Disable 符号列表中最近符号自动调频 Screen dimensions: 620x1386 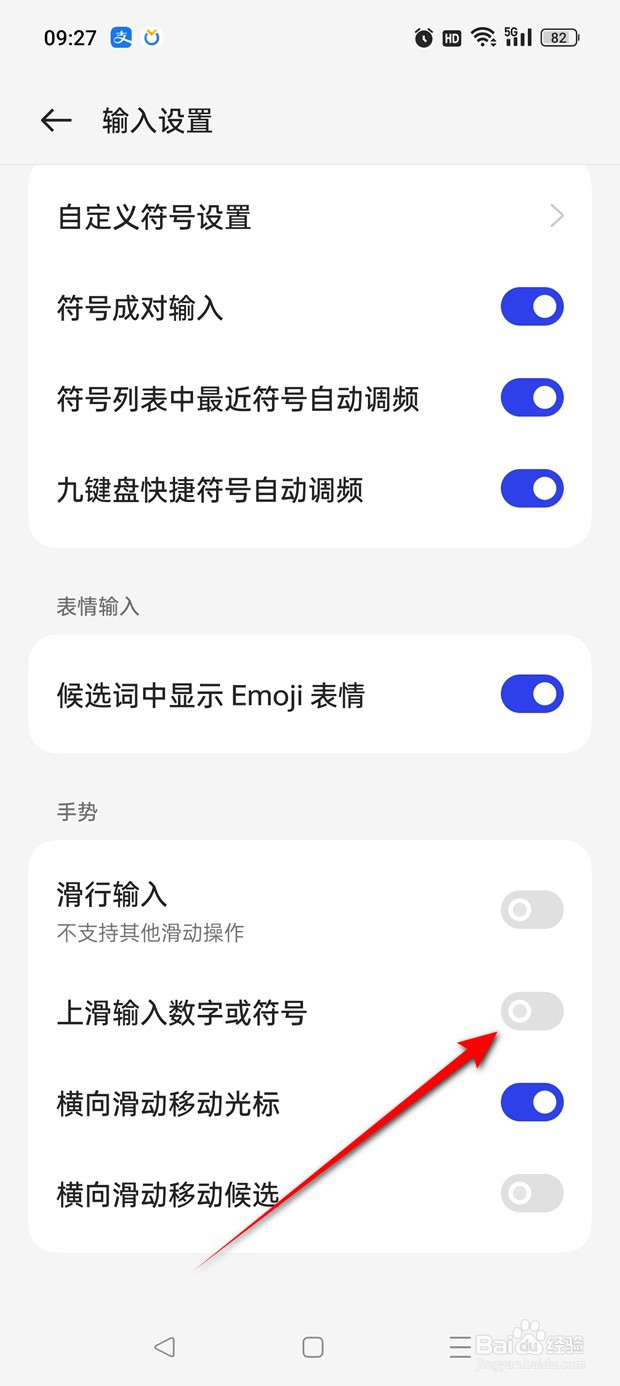tap(532, 398)
